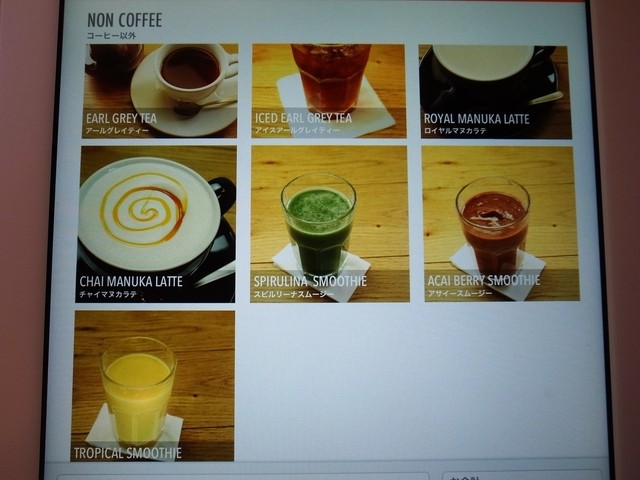Screen dimensions: 640x480
Task: Open the Royal Manuka Latte item
Action: [x=494, y=91]
